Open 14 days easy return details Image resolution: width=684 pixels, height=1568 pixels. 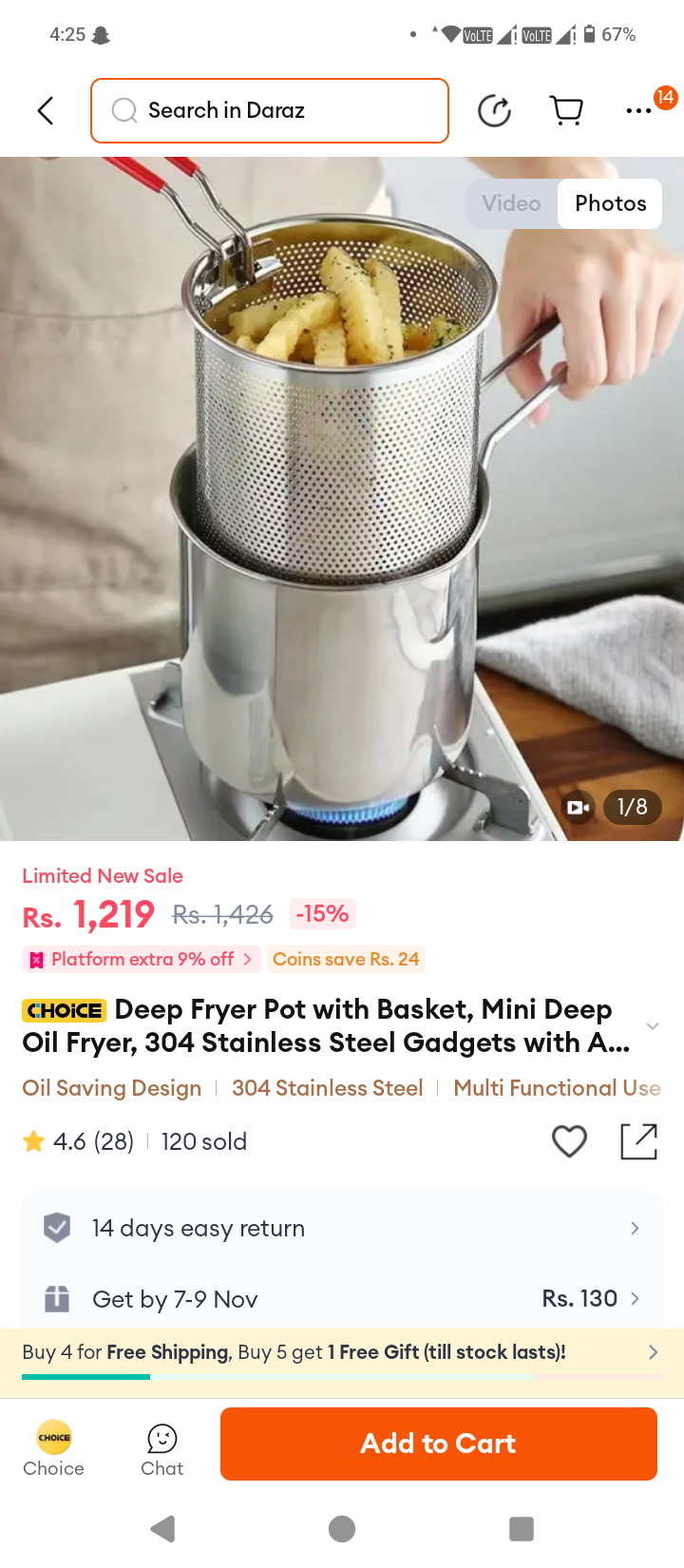click(x=342, y=1228)
